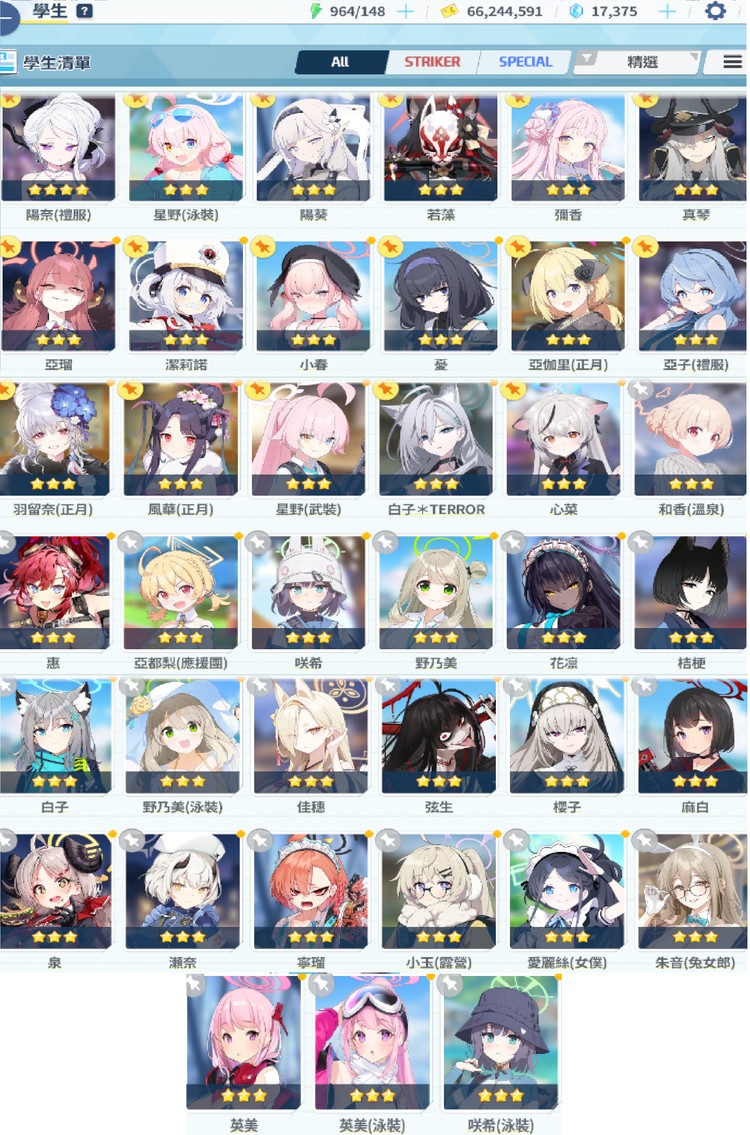
Task: Switch to the SPECIAL tab
Action: 525,62
